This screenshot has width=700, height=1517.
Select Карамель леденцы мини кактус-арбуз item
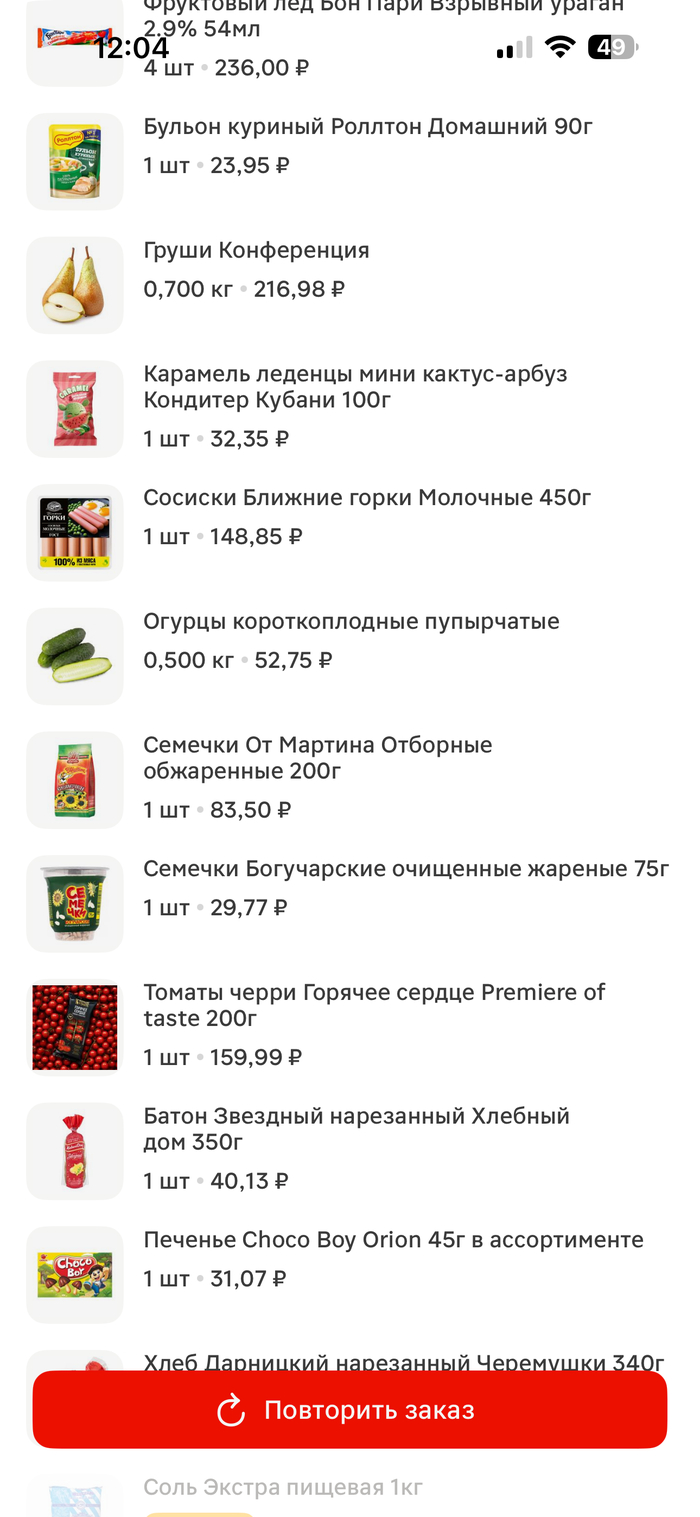click(x=350, y=409)
